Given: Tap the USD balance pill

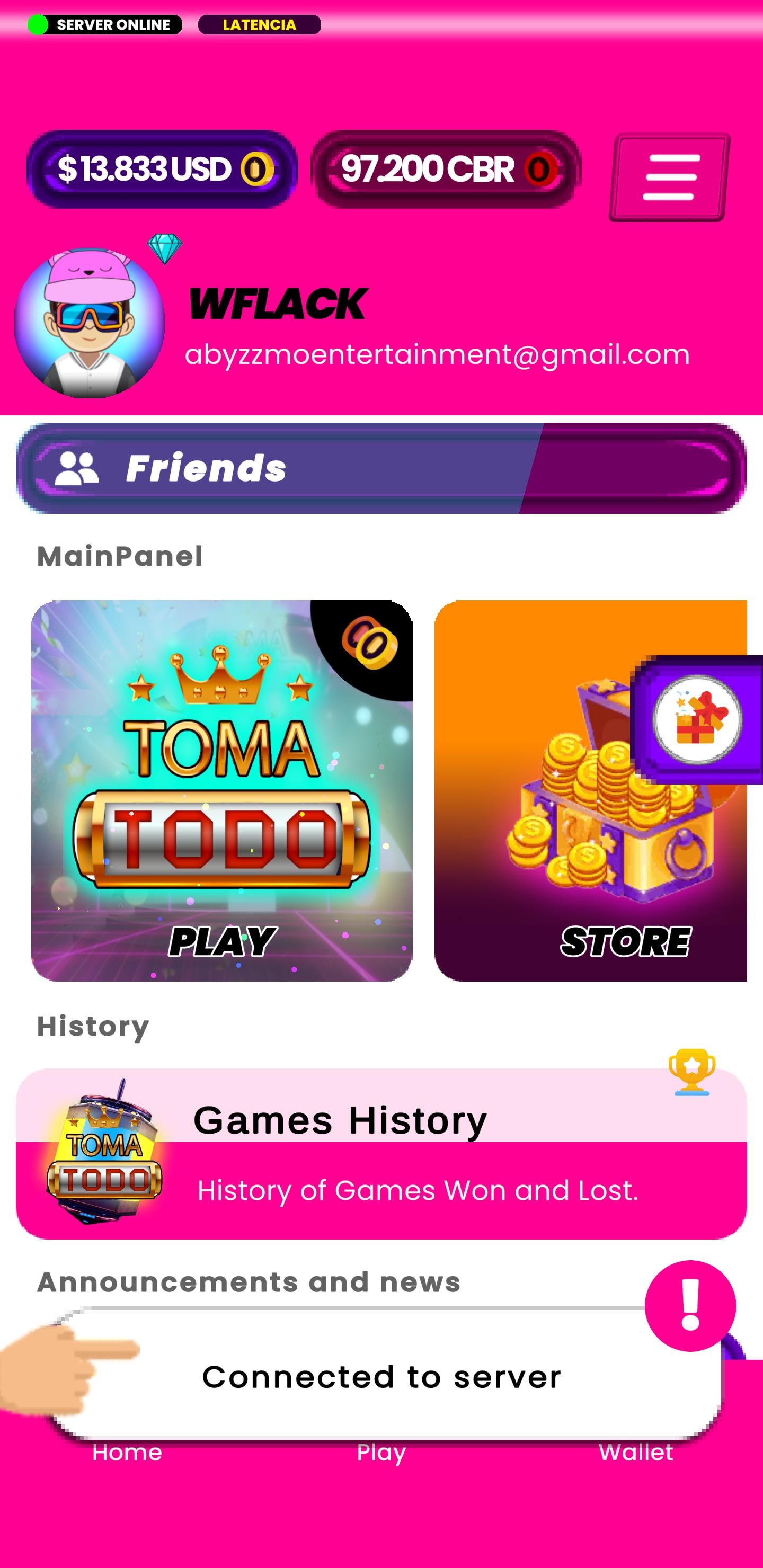Looking at the screenshot, I should tap(162, 169).
